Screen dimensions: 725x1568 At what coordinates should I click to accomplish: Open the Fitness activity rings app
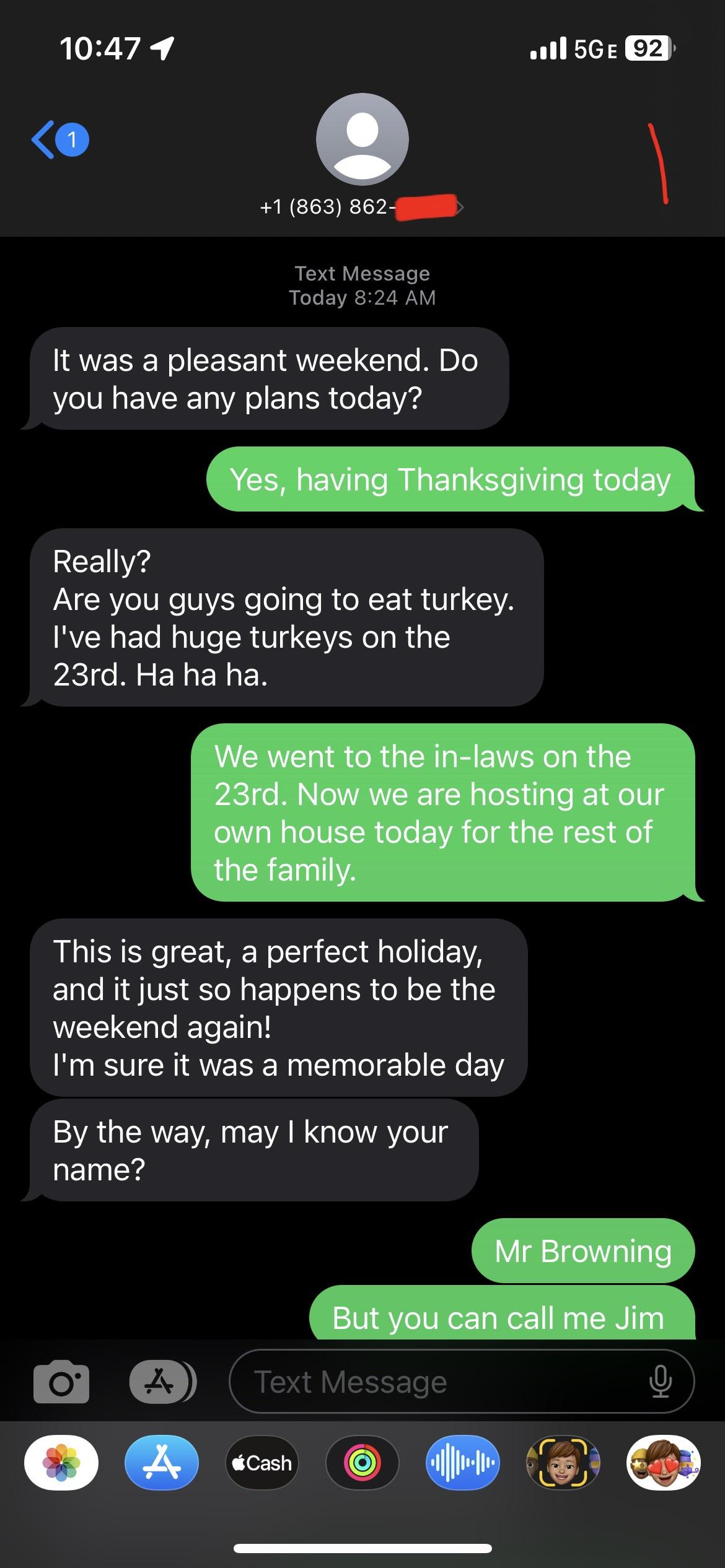[x=362, y=1462]
